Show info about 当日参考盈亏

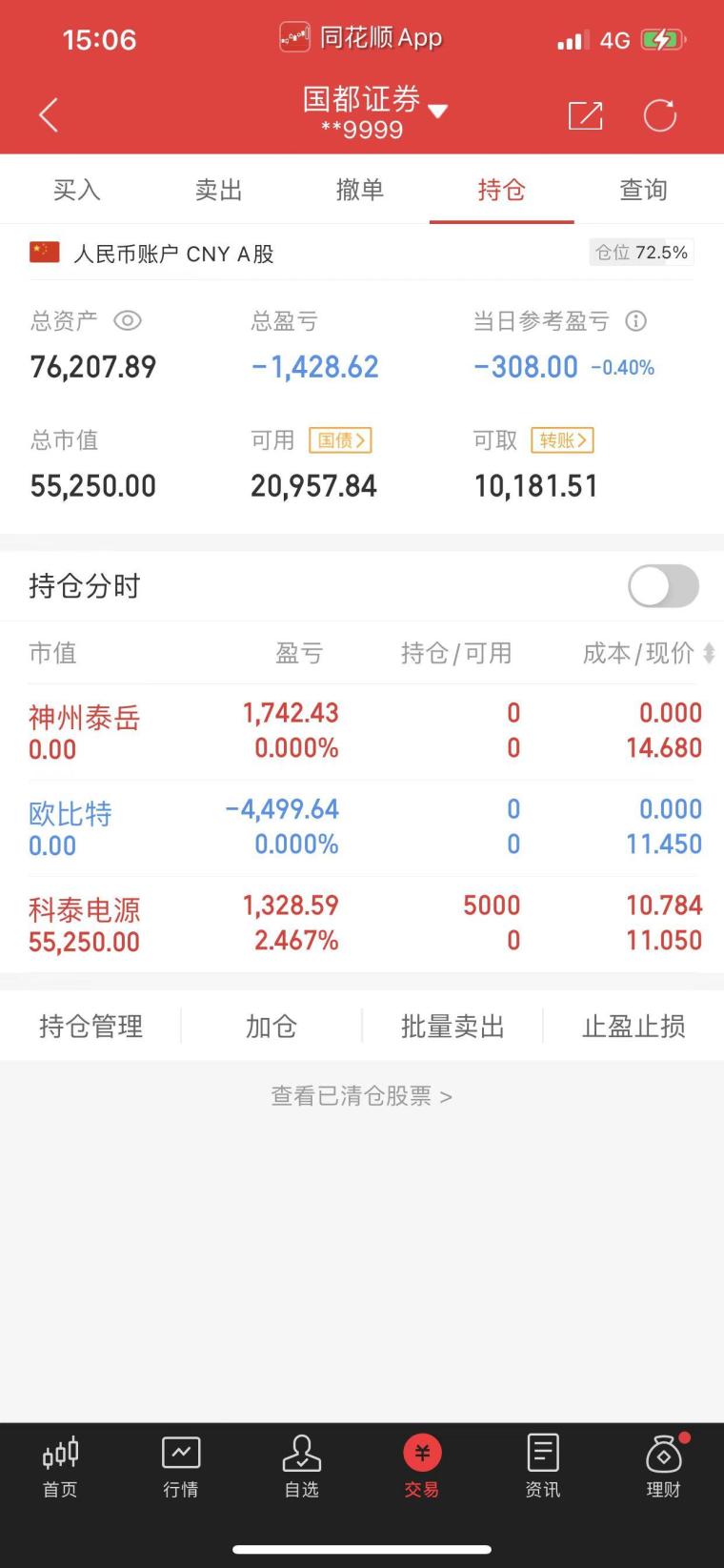pos(635,321)
